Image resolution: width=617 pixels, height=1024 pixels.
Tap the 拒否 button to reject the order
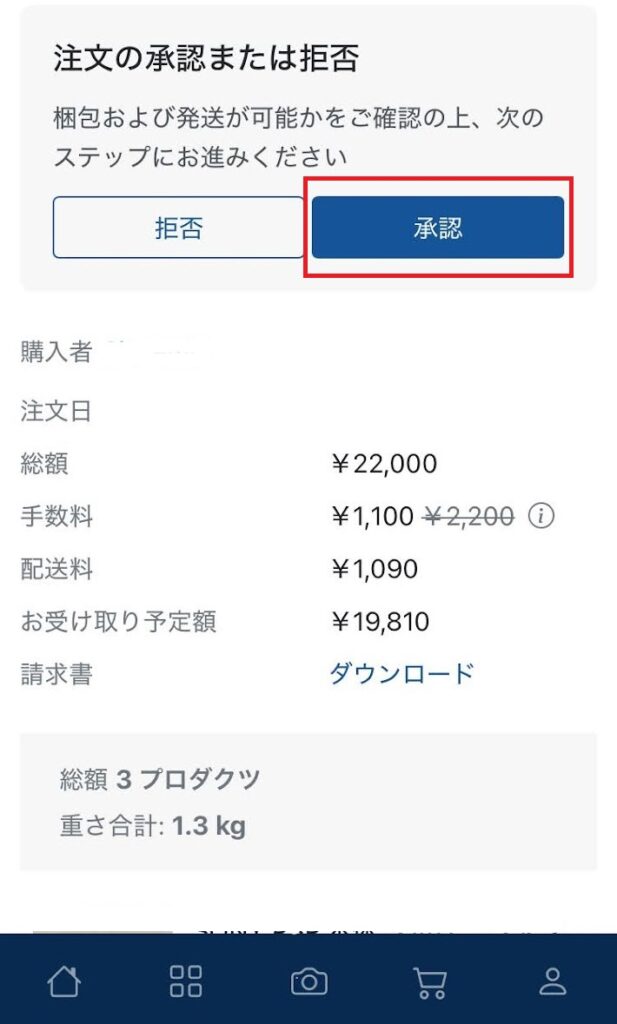178,227
